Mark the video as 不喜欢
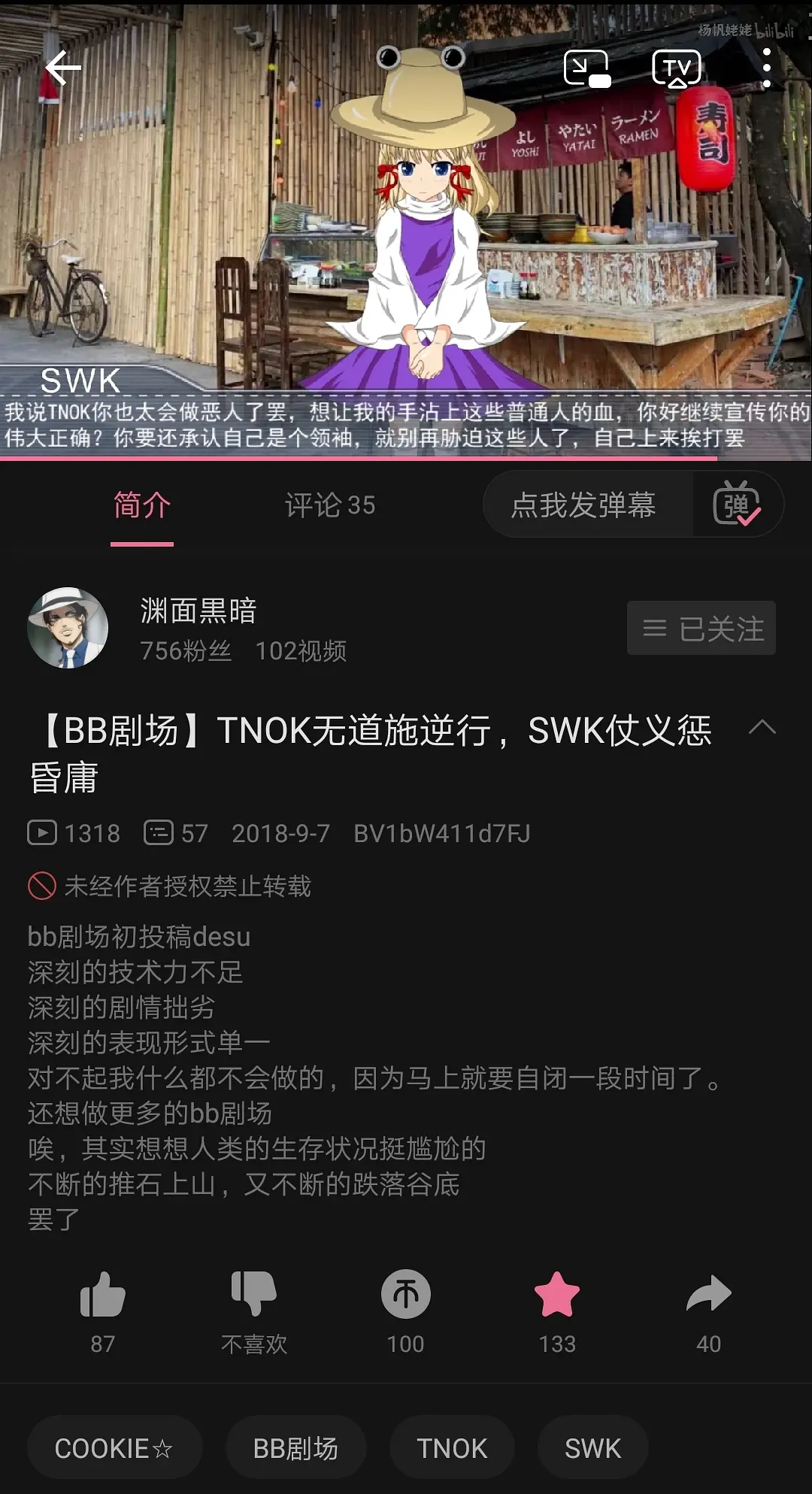This screenshot has width=812, height=1494. click(254, 1296)
